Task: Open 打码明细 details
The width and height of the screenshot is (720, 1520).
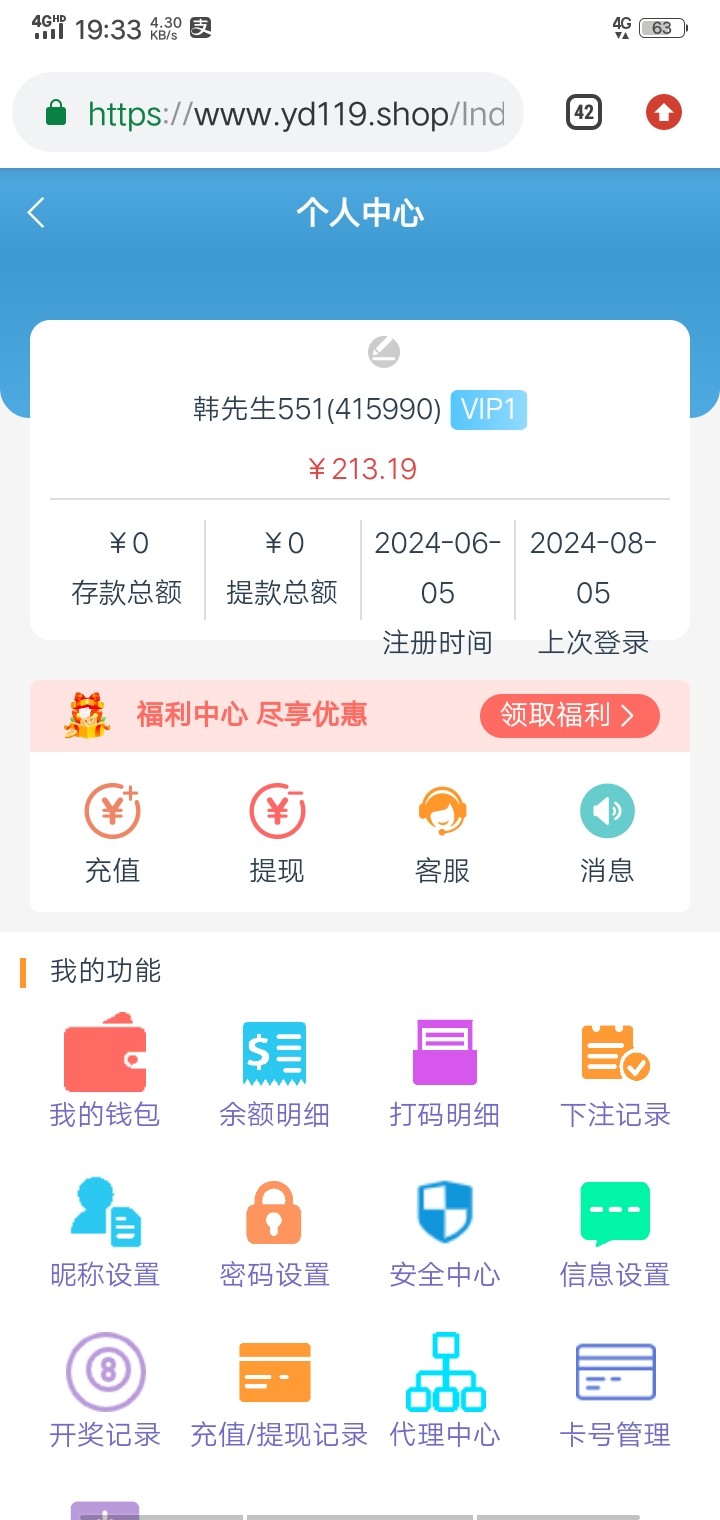Action: [445, 1072]
